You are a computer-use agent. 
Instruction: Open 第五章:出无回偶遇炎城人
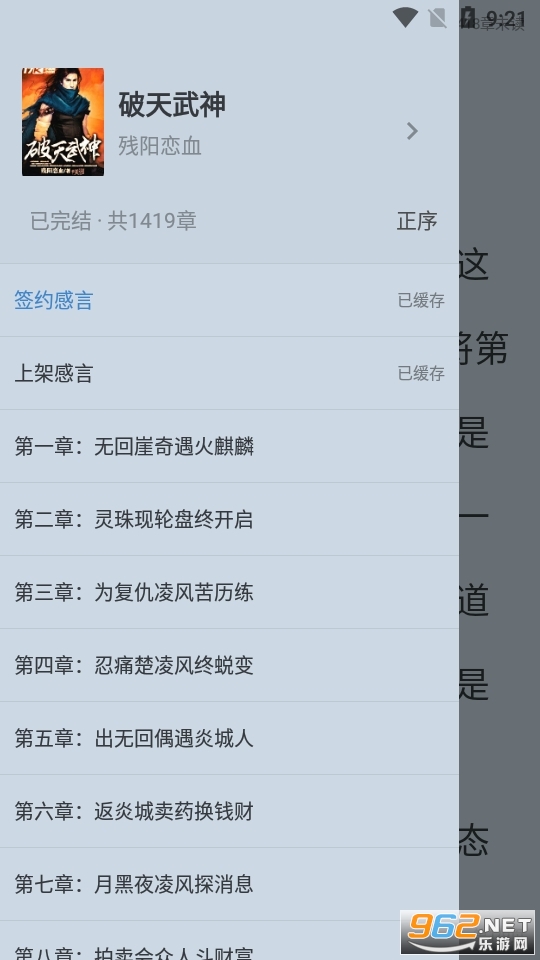[x=230, y=738]
